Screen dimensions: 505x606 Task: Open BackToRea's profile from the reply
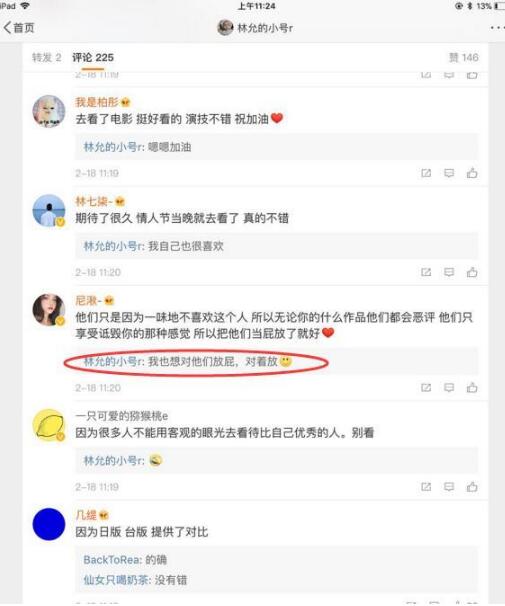[112, 560]
